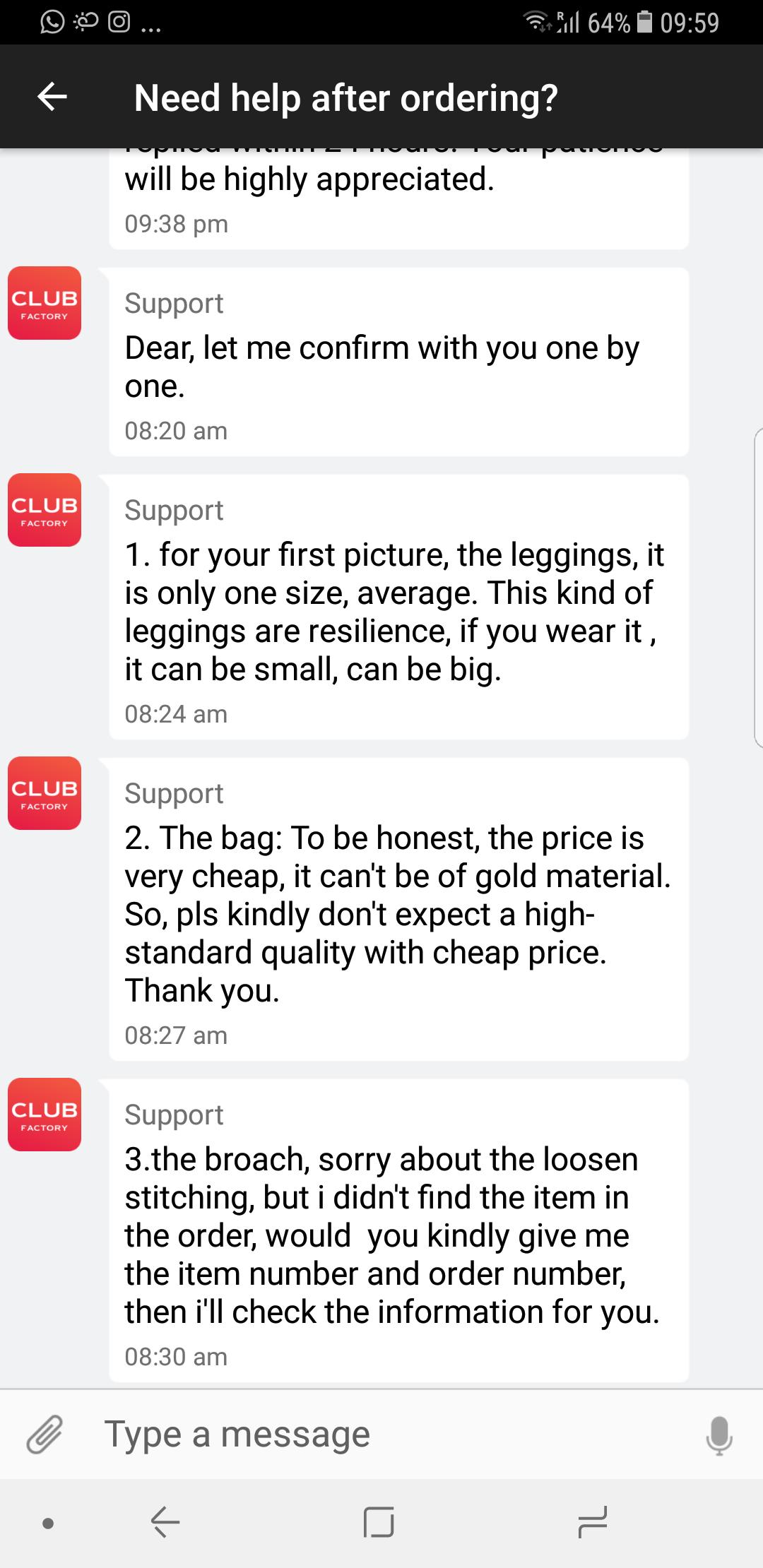Open the Instagram notification icon
763x1568 pixels.
(118, 23)
